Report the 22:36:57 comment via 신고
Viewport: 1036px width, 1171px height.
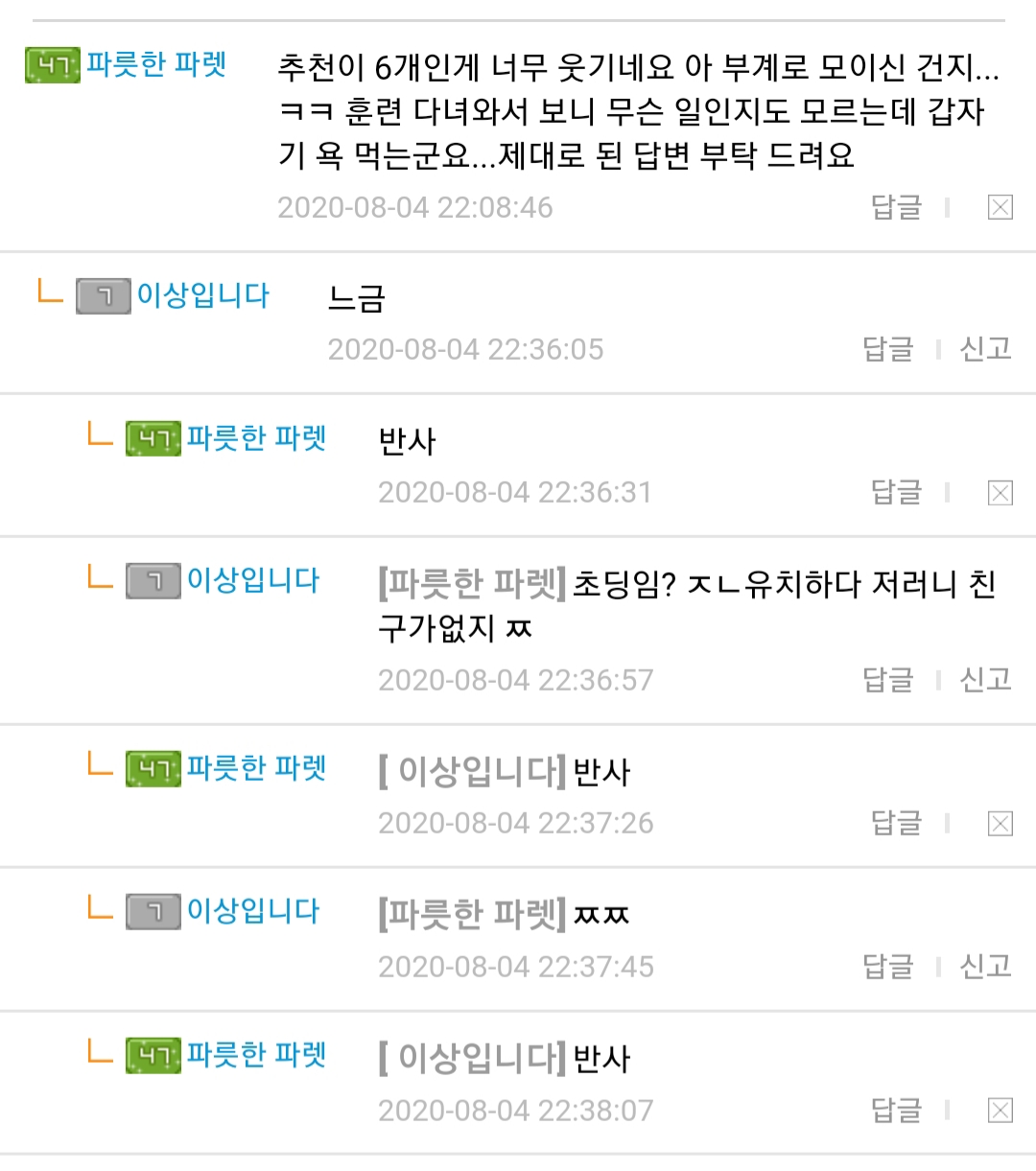(x=986, y=680)
